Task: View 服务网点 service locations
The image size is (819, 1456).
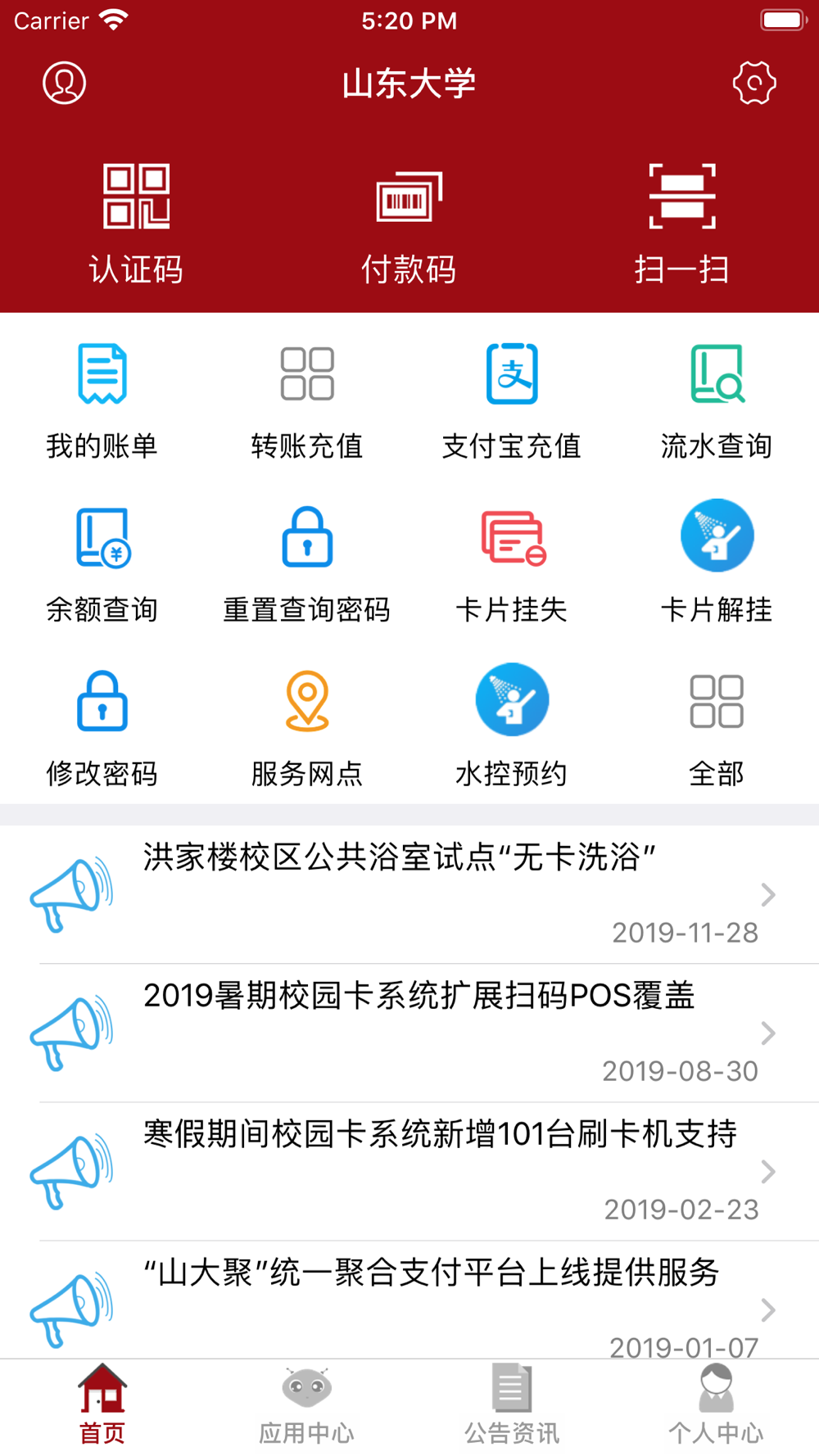Action: tap(307, 729)
